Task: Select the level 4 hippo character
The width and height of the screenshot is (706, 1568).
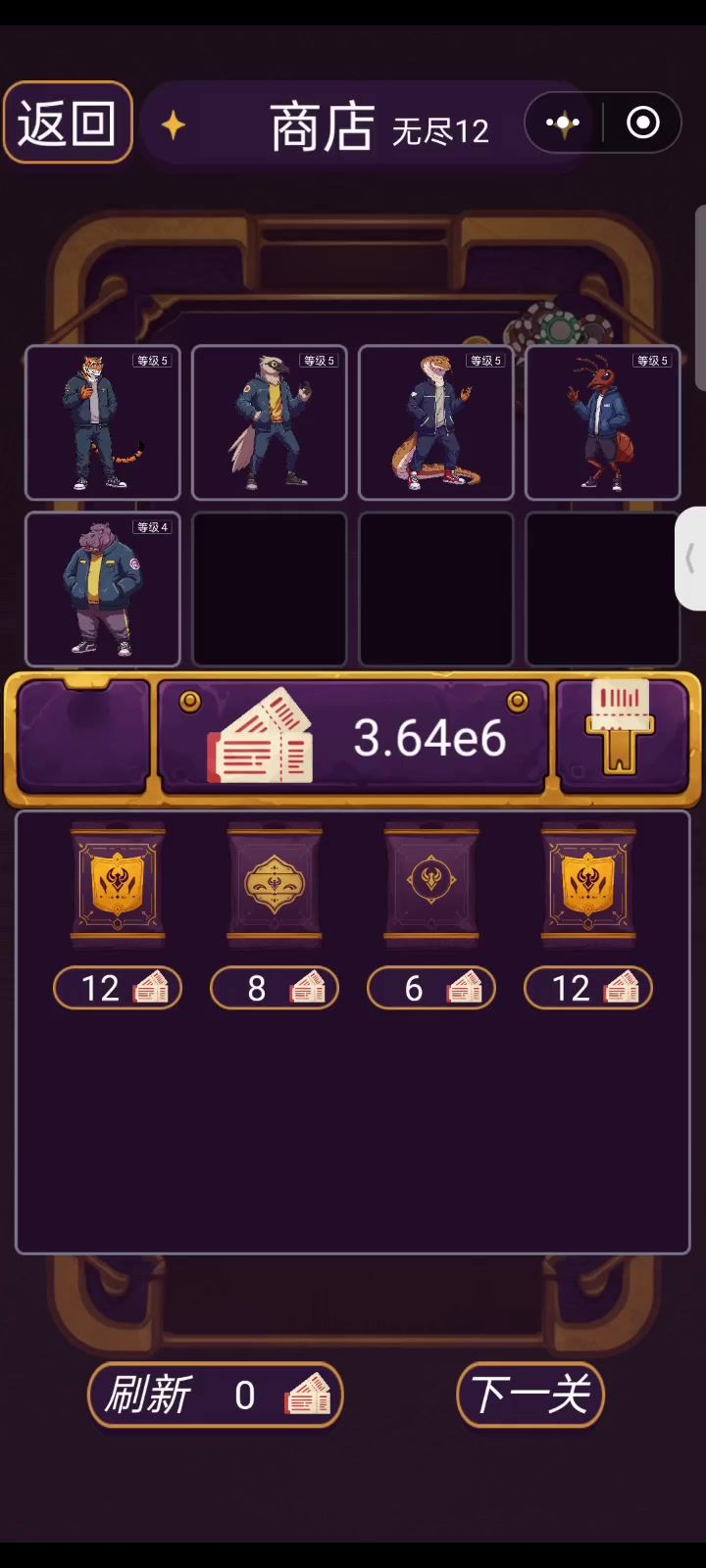Action: click(103, 589)
